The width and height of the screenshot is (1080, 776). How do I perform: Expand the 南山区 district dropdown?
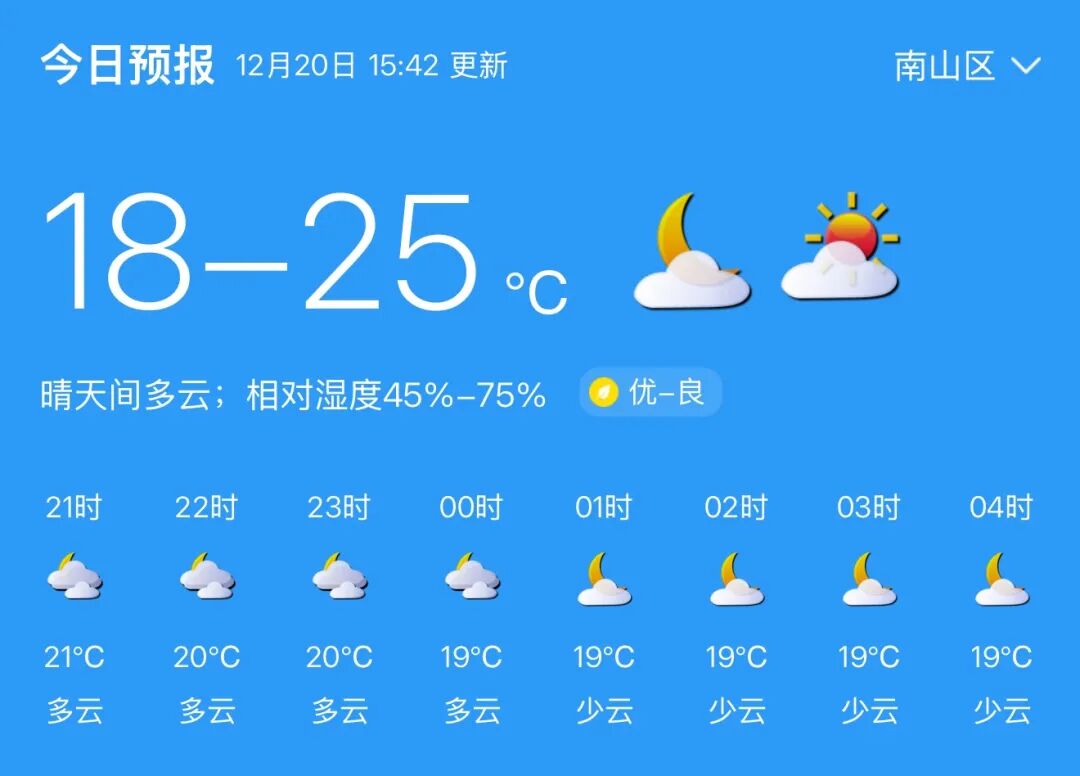[967, 66]
